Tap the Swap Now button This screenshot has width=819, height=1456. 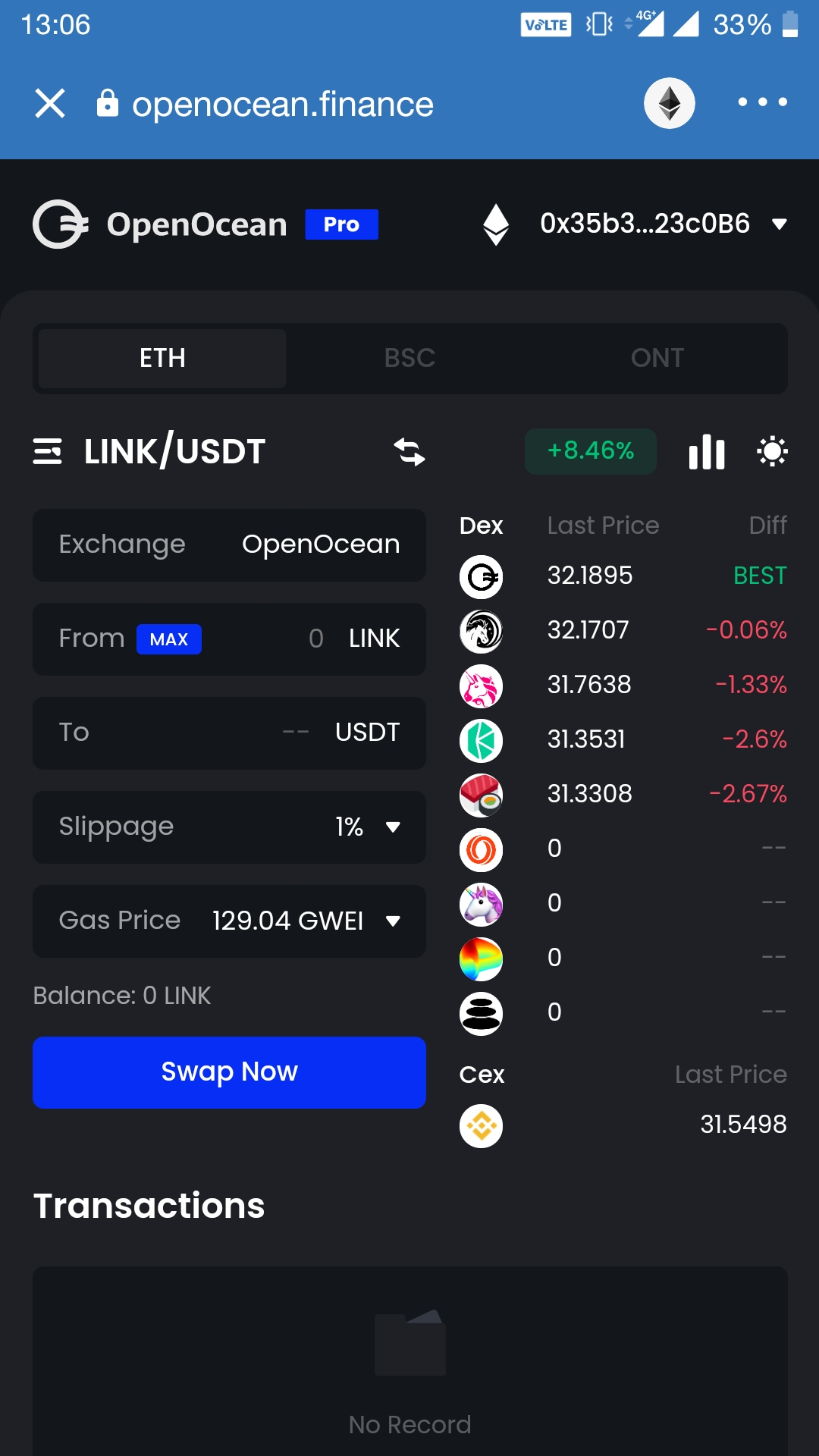[229, 1072]
